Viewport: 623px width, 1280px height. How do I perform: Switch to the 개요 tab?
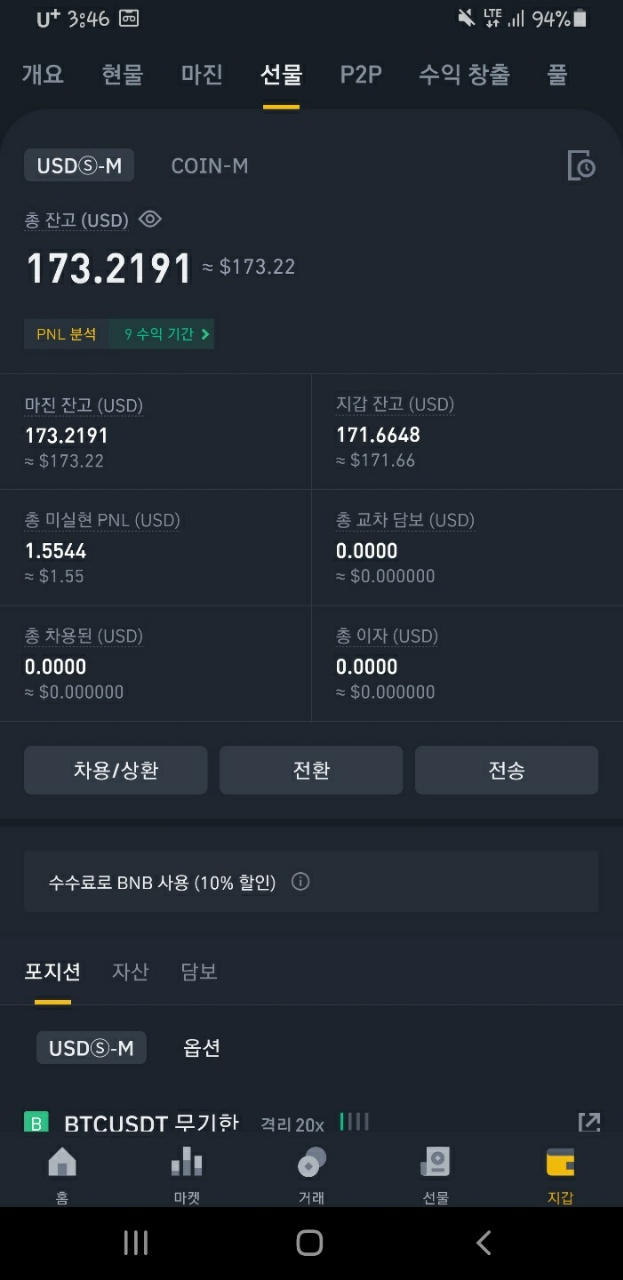tap(42, 74)
